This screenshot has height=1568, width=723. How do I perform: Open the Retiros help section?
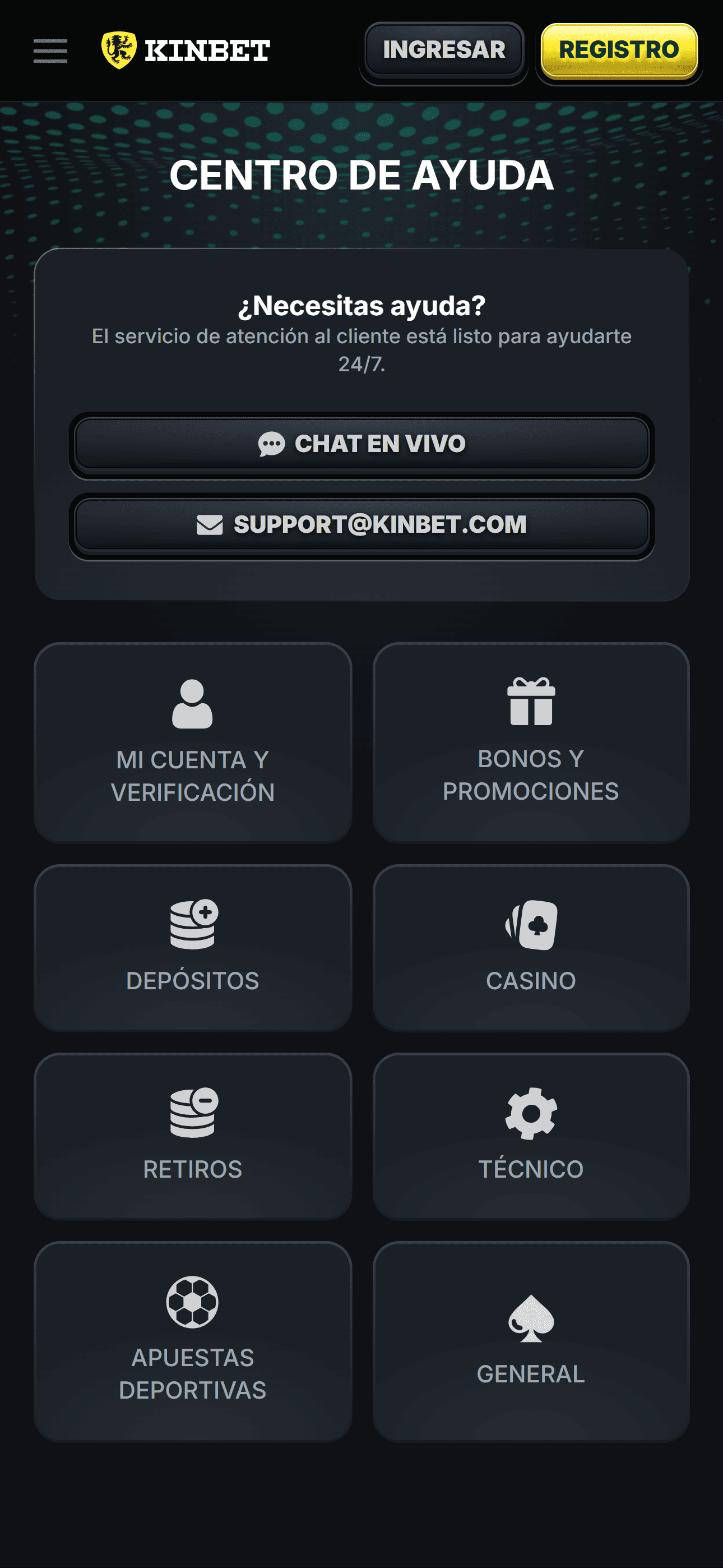click(x=193, y=1136)
